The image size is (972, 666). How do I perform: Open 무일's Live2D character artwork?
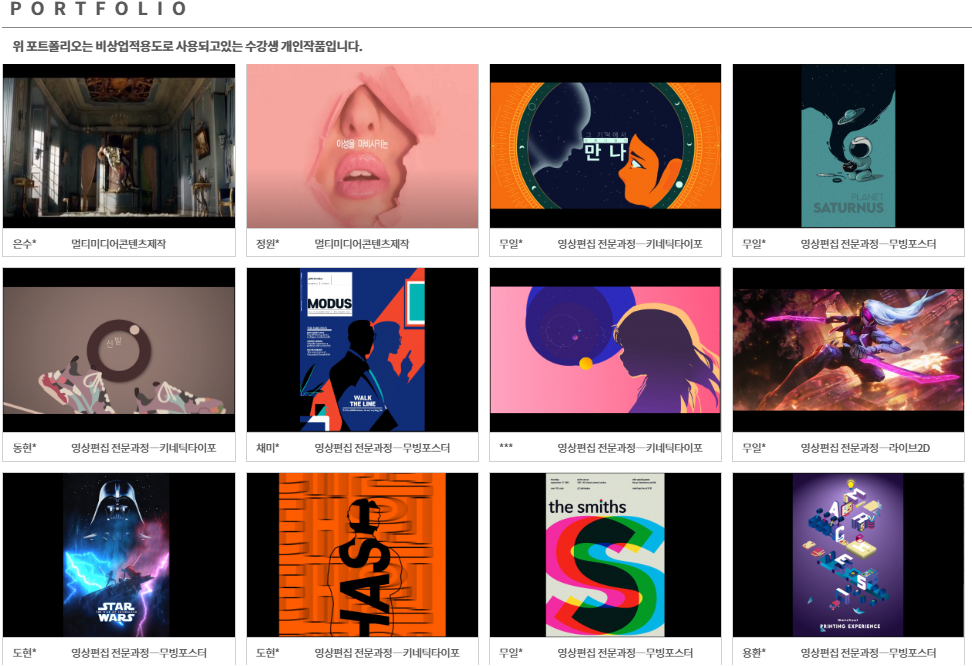pos(848,350)
